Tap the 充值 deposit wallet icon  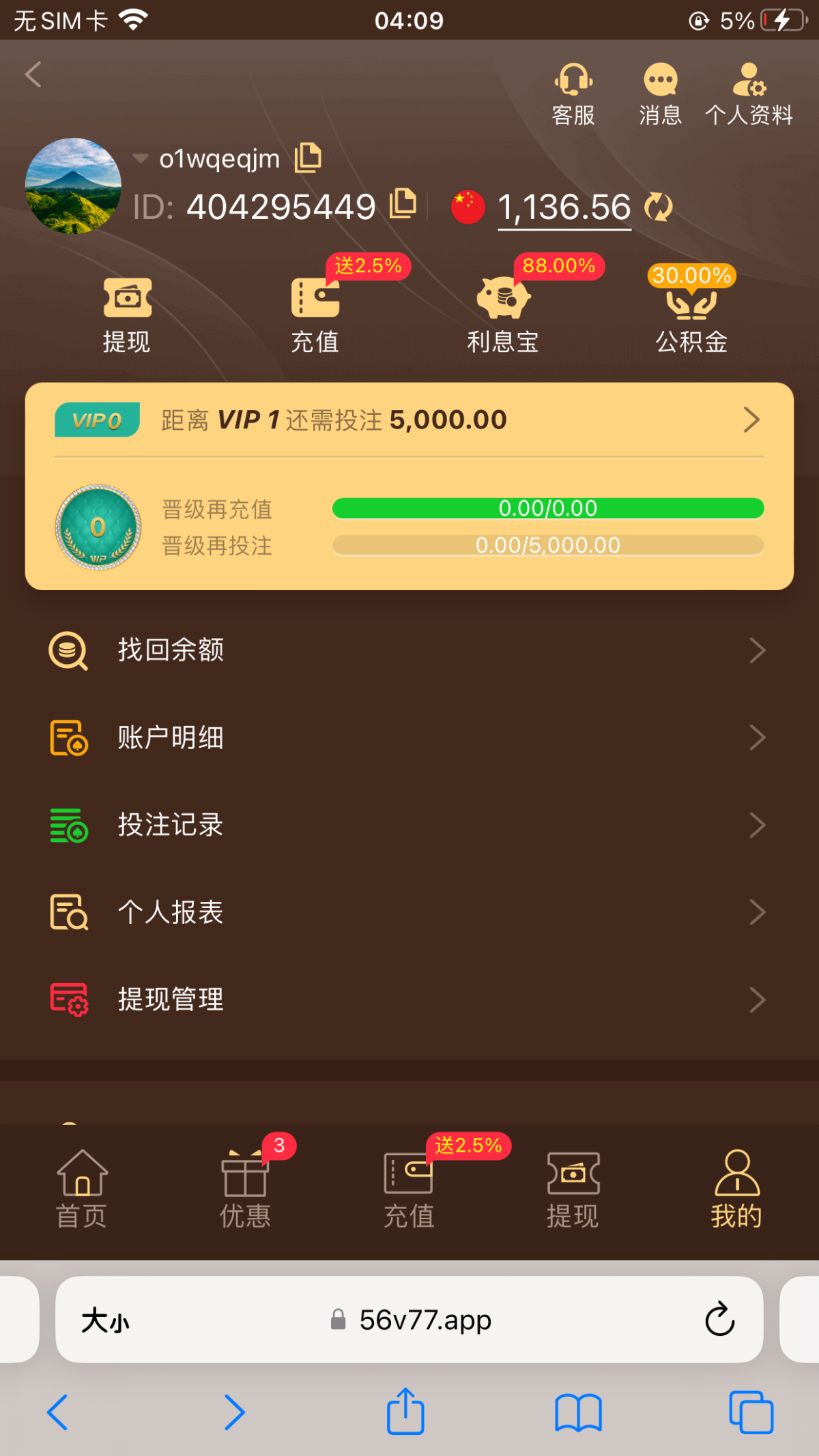(x=315, y=310)
